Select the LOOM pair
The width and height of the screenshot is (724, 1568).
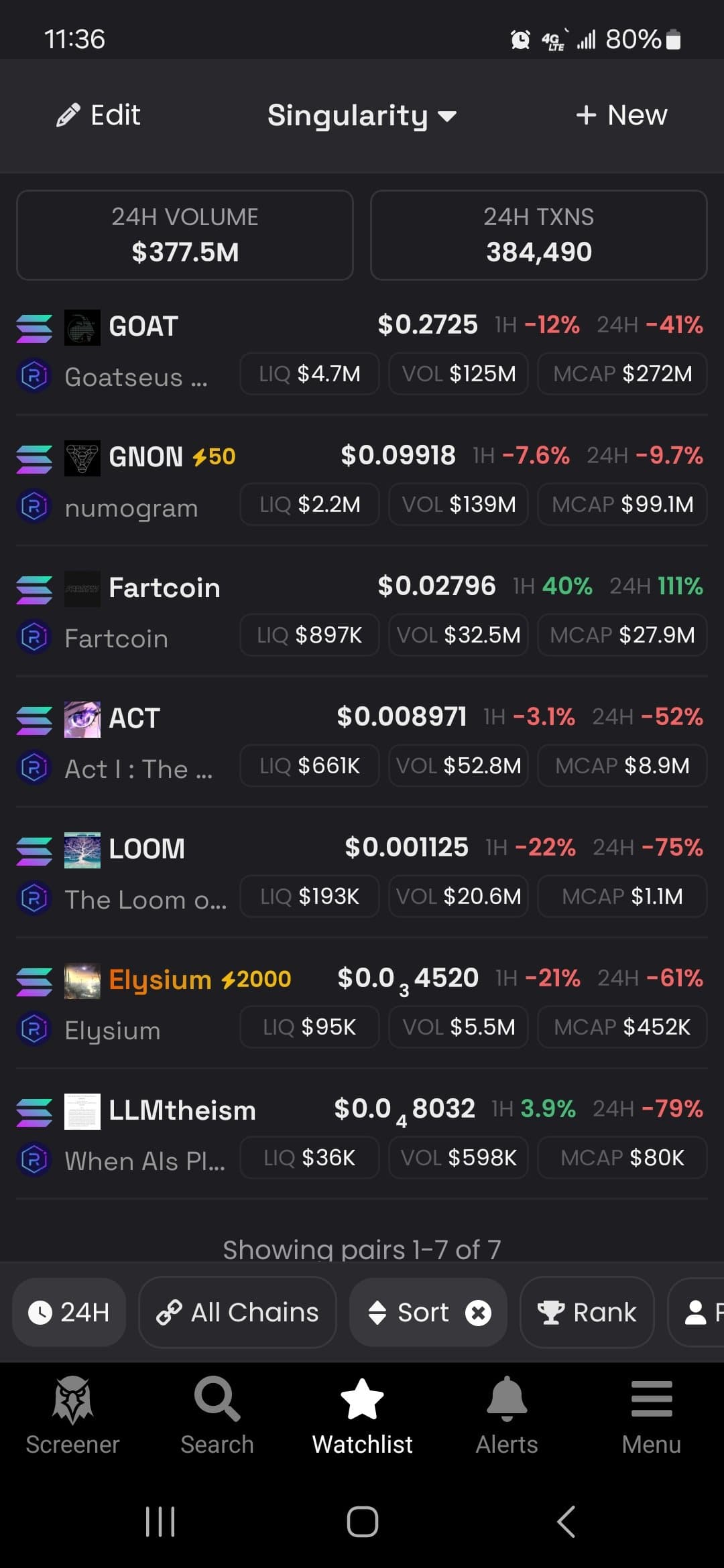pyautogui.click(x=146, y=850)
